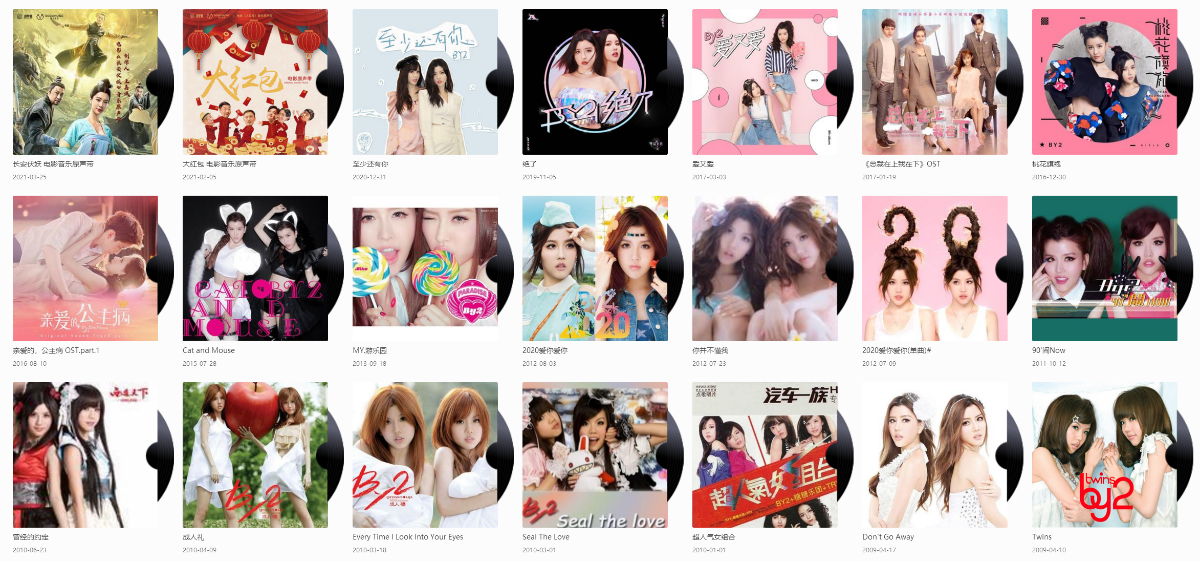Open the 桃花旗袍 album

coord(1104,82)
